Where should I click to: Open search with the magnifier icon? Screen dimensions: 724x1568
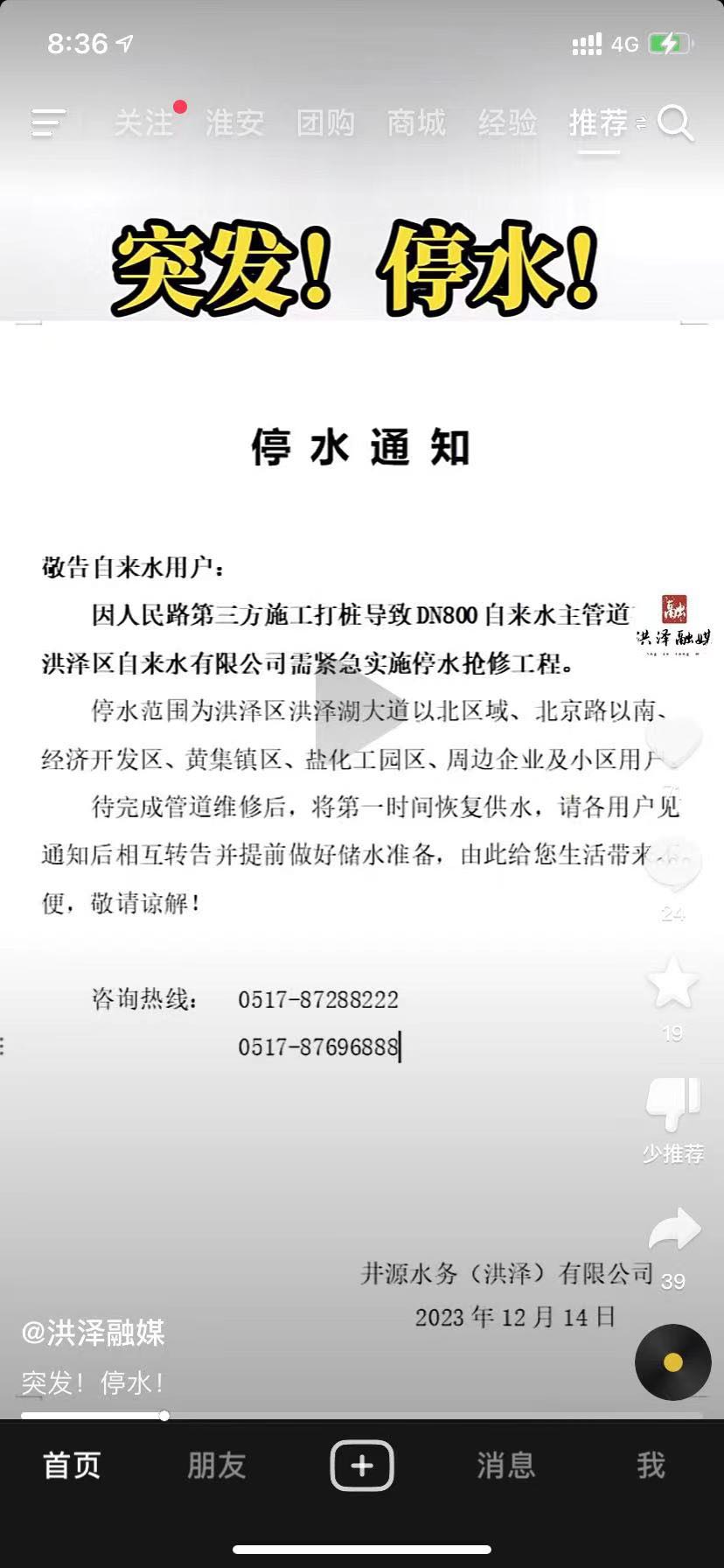675,122
